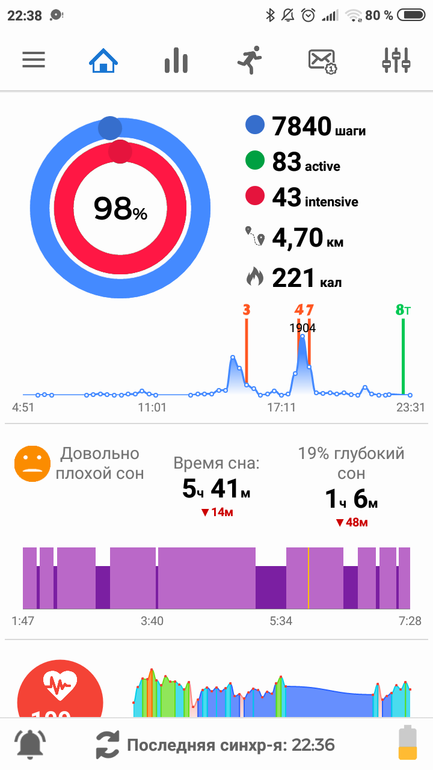Viewport: 433px width, 770px height.
Task: Open the 7840 steps details
Action: click(x=305, y=126)
